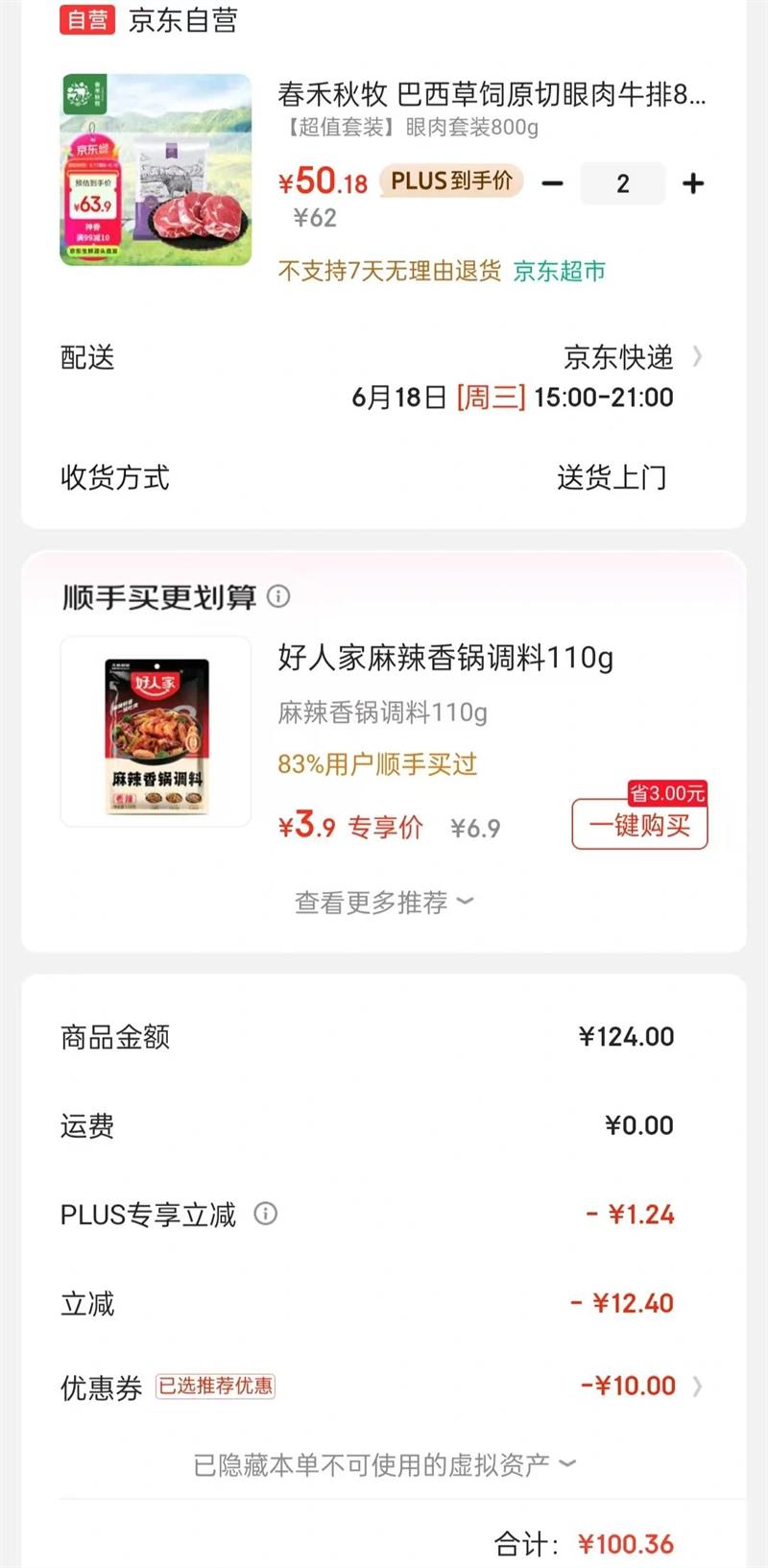Tap 一键购买 for the 好人家 seasoning
The image size is (768, 1568).
639,825
